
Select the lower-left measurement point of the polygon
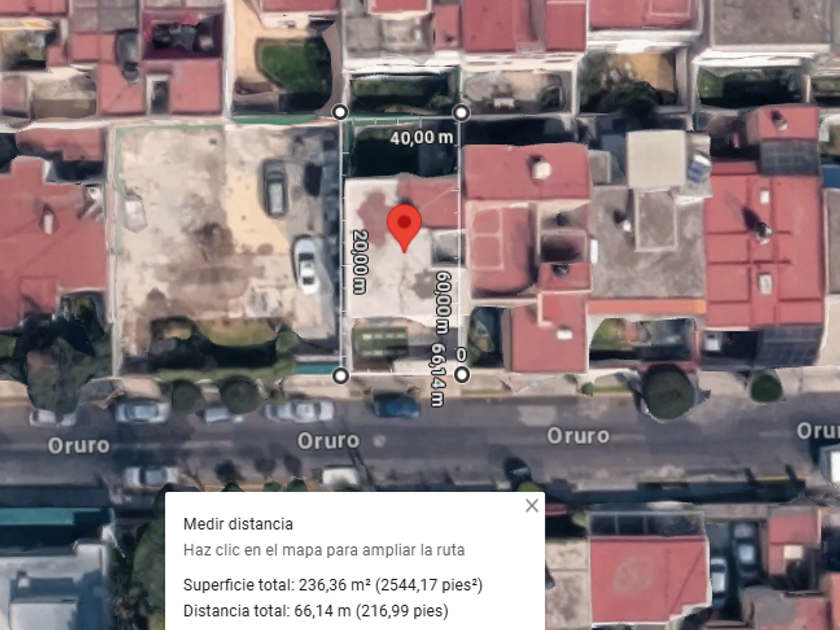tap(340, 375)
